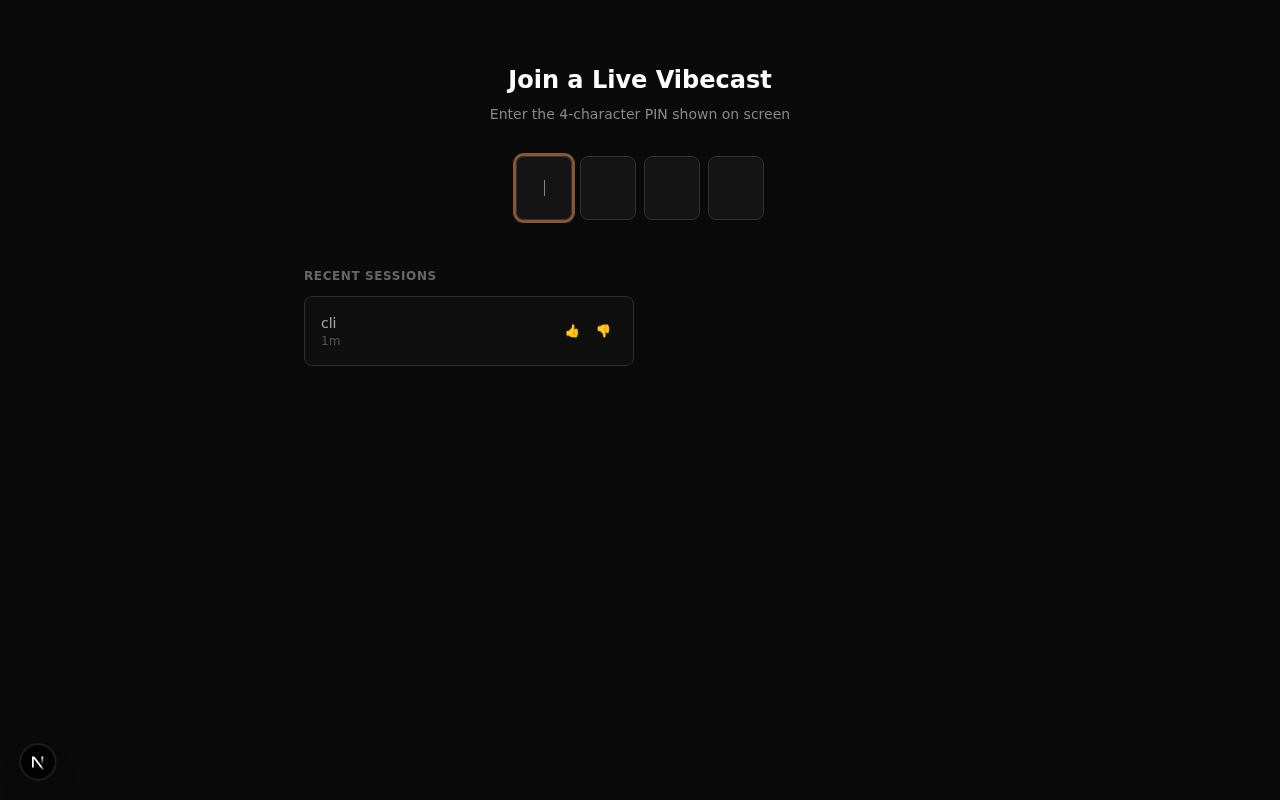Give the cli session a thumbs down
The image size is (1280, 800).
[603, 331]
